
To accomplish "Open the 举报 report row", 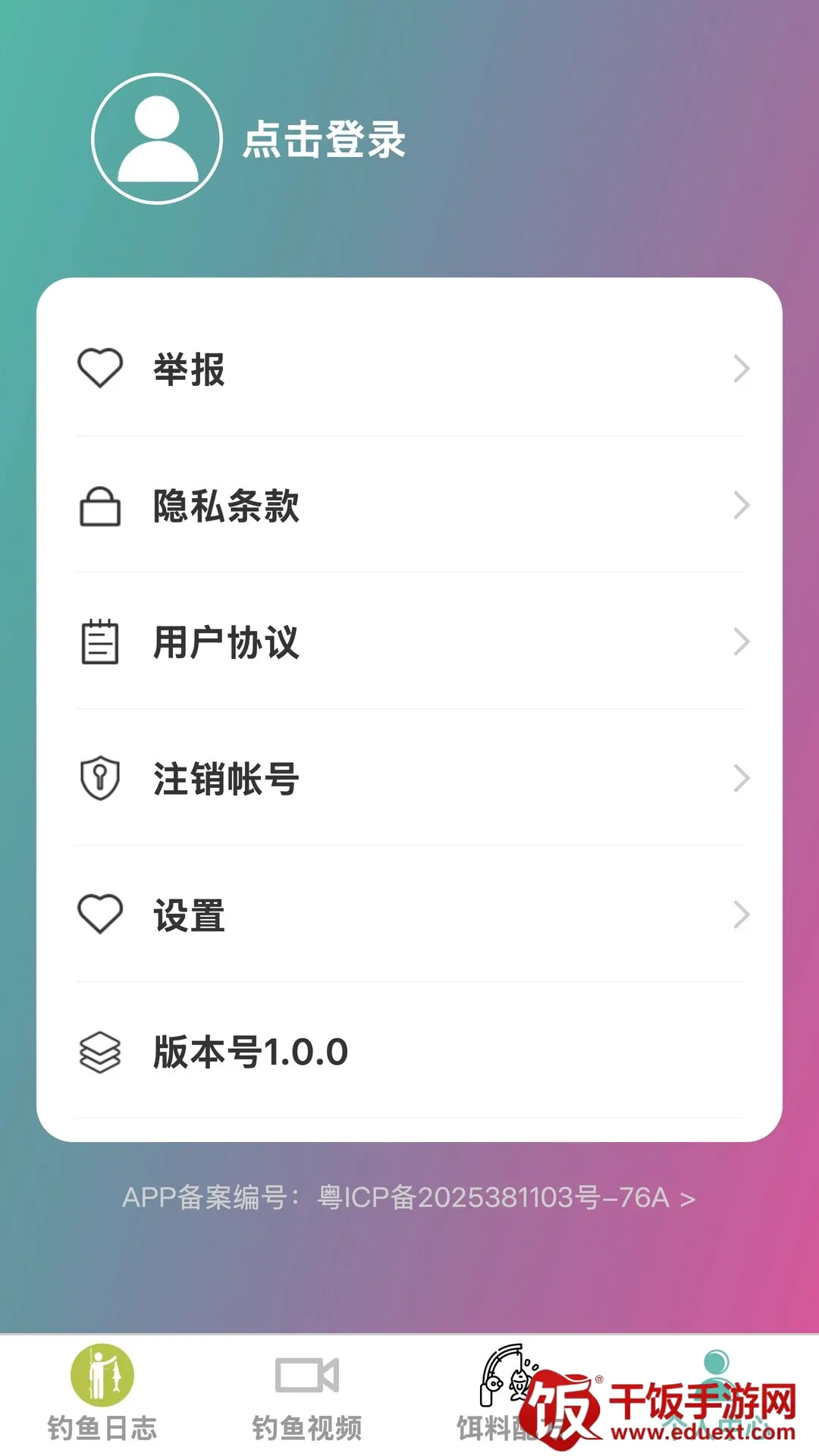I will coord(409,369).
